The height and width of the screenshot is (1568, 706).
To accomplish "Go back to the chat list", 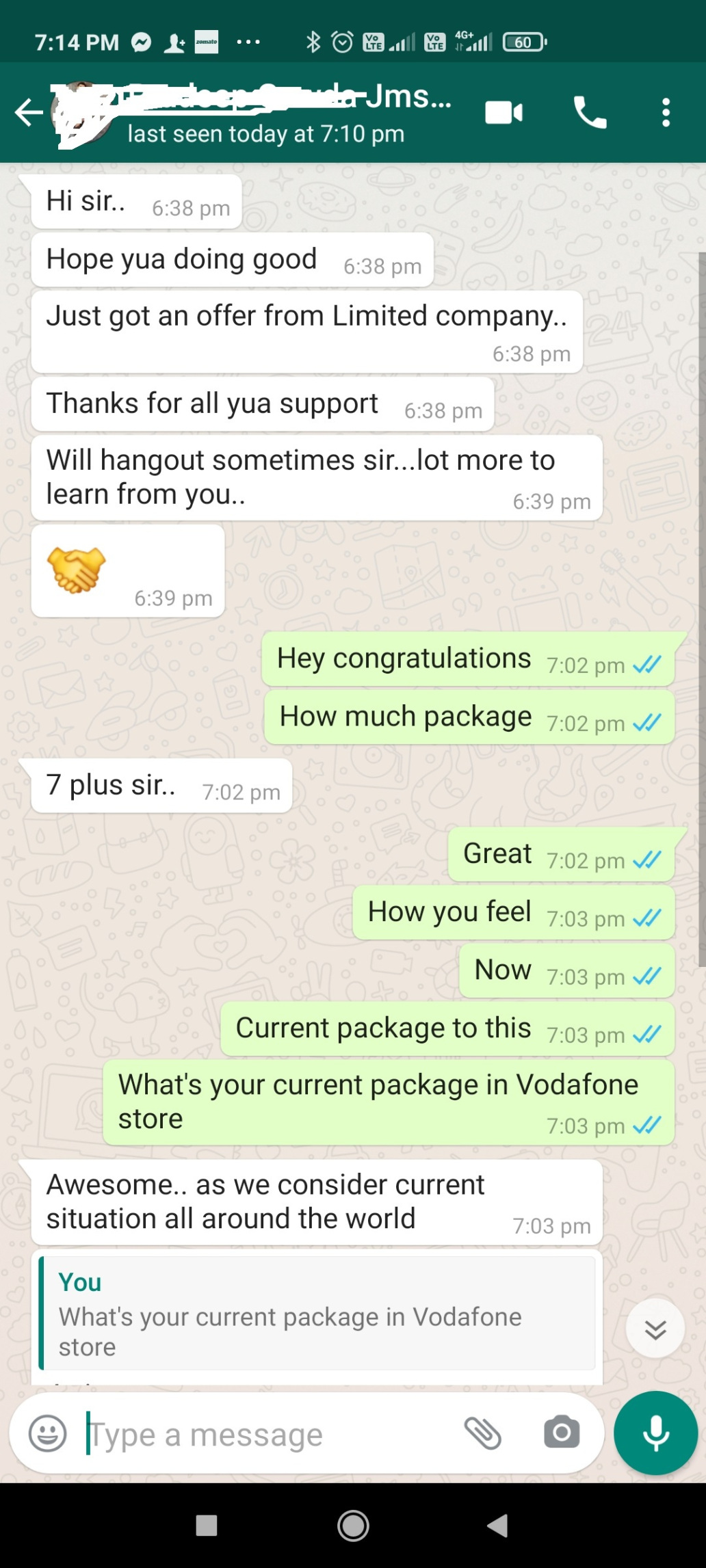I will click(x=29, y=113).
